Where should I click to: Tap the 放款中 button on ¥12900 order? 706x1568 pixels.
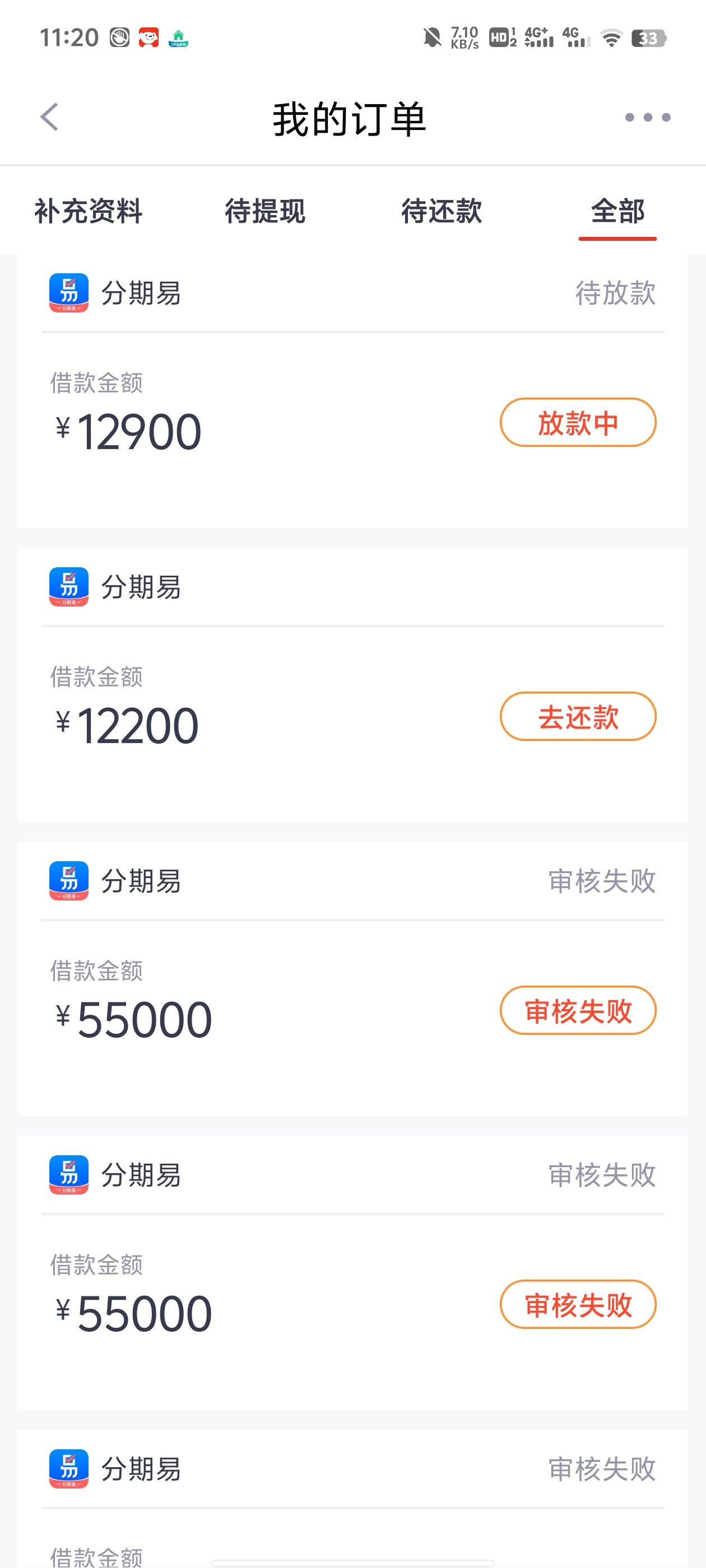pyautogui.click(x=578, y=422)
